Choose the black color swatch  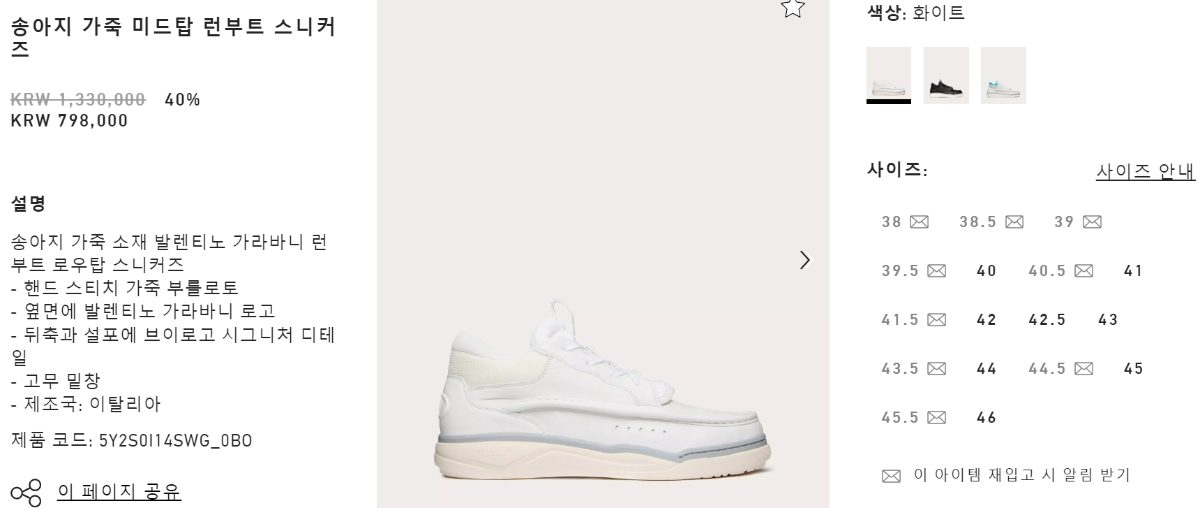click(946, 75)
